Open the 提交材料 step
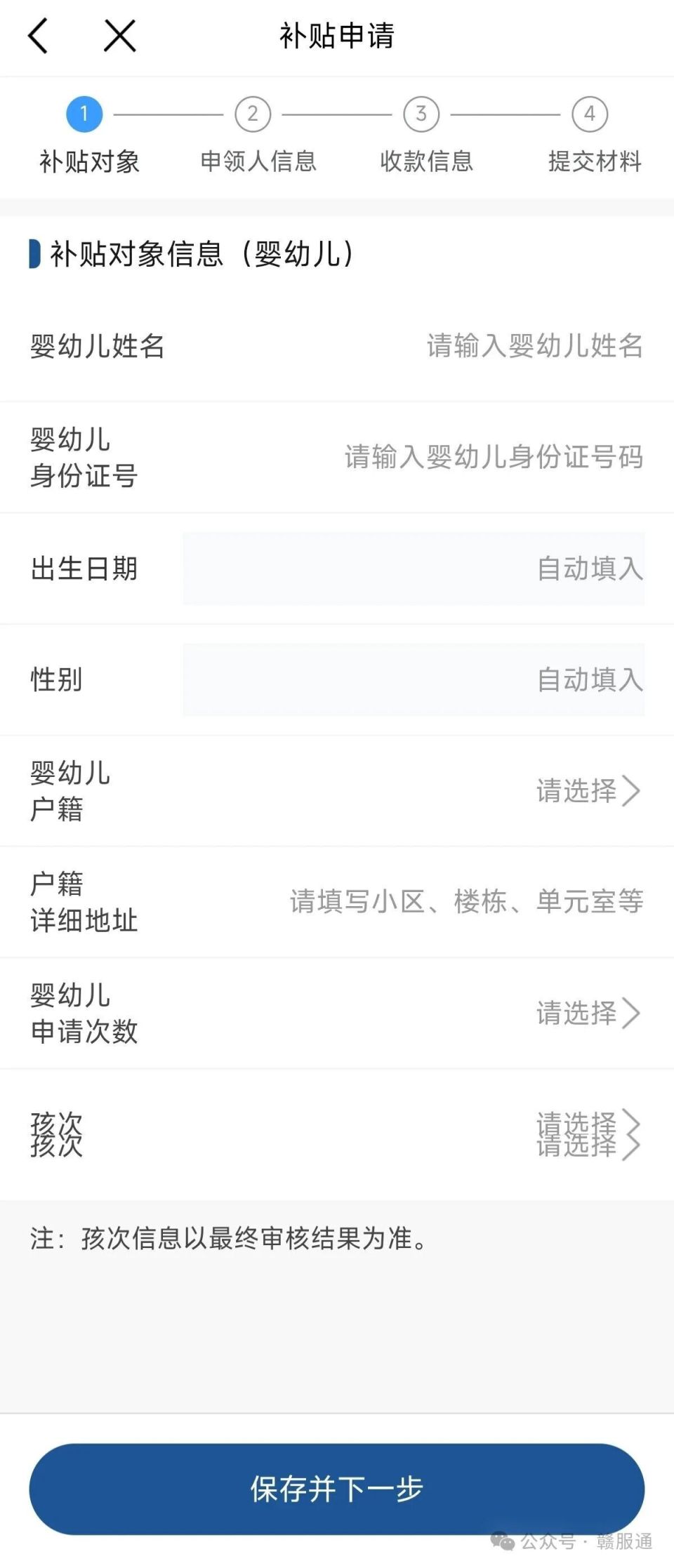This screenshot has width=674, height=1568. click(x=595, y=162)
